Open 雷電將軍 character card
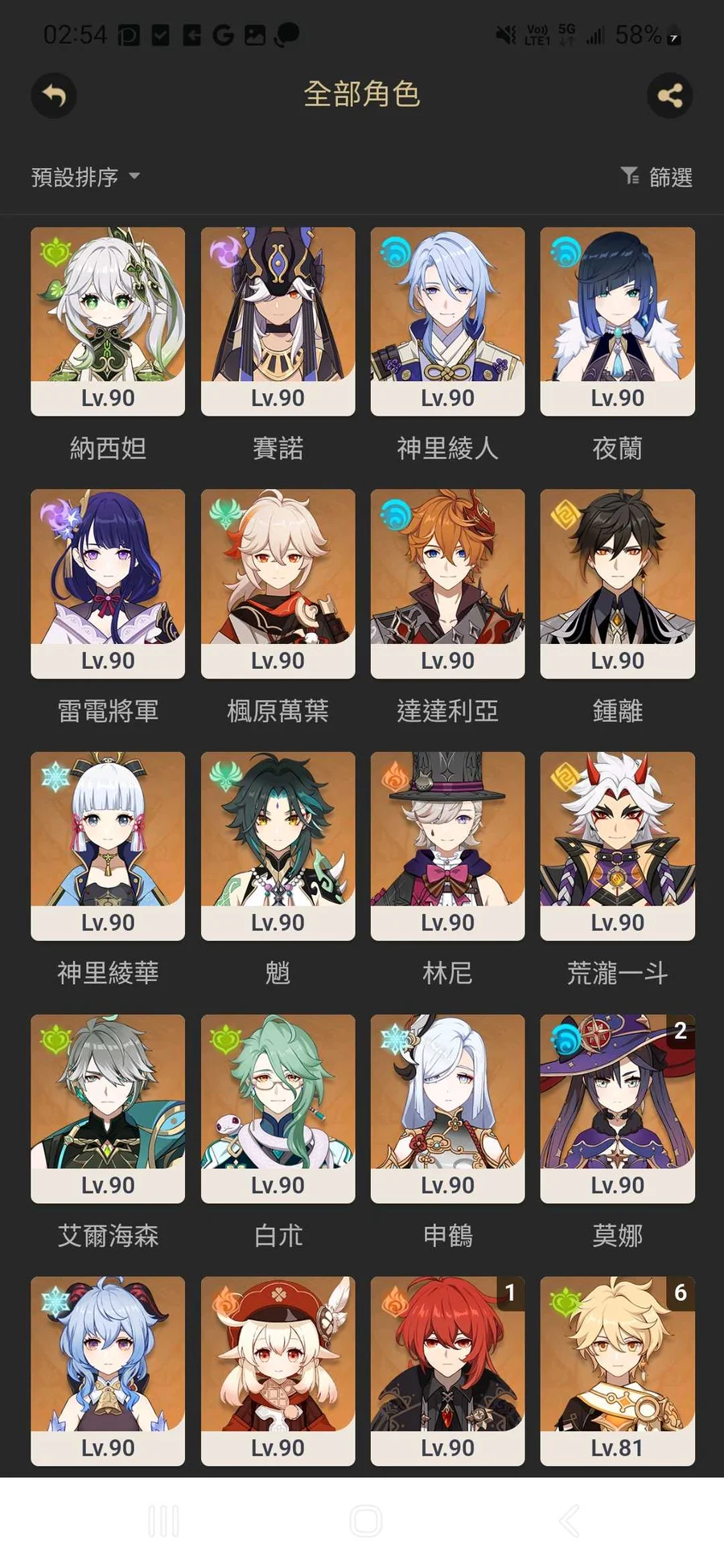Image resolution: width=724 pixels, height=1568 pixels. click(108, 583)
